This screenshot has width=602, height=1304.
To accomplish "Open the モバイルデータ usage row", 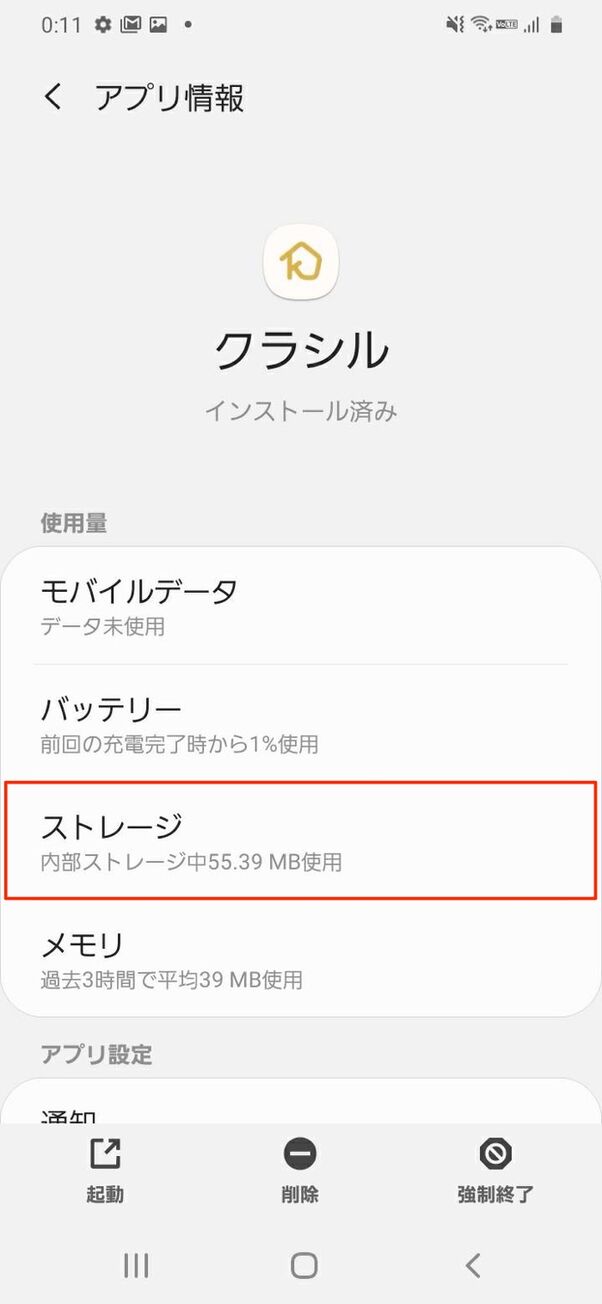I will [x=300, y=606].
